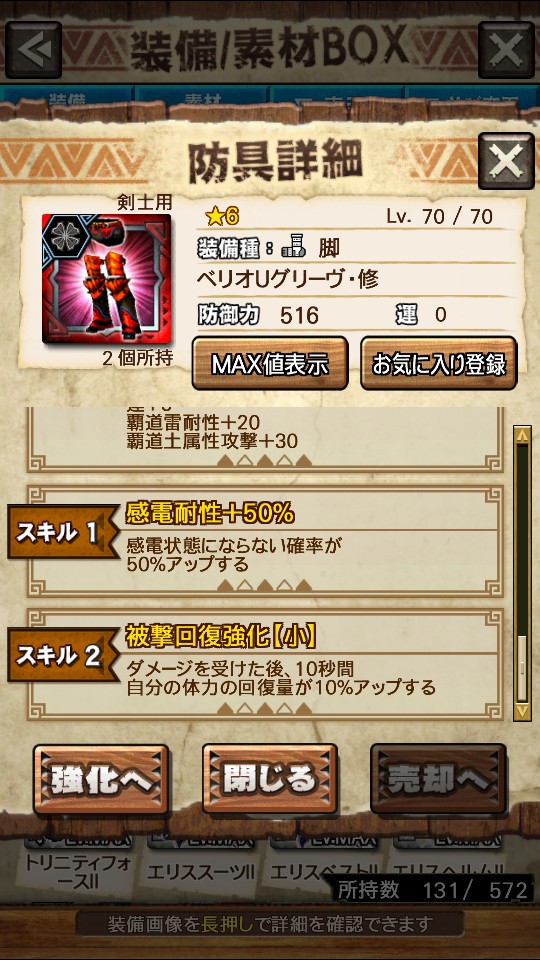Tap the scrollbar's up arrow
The image size is (540, 960).
522,435
